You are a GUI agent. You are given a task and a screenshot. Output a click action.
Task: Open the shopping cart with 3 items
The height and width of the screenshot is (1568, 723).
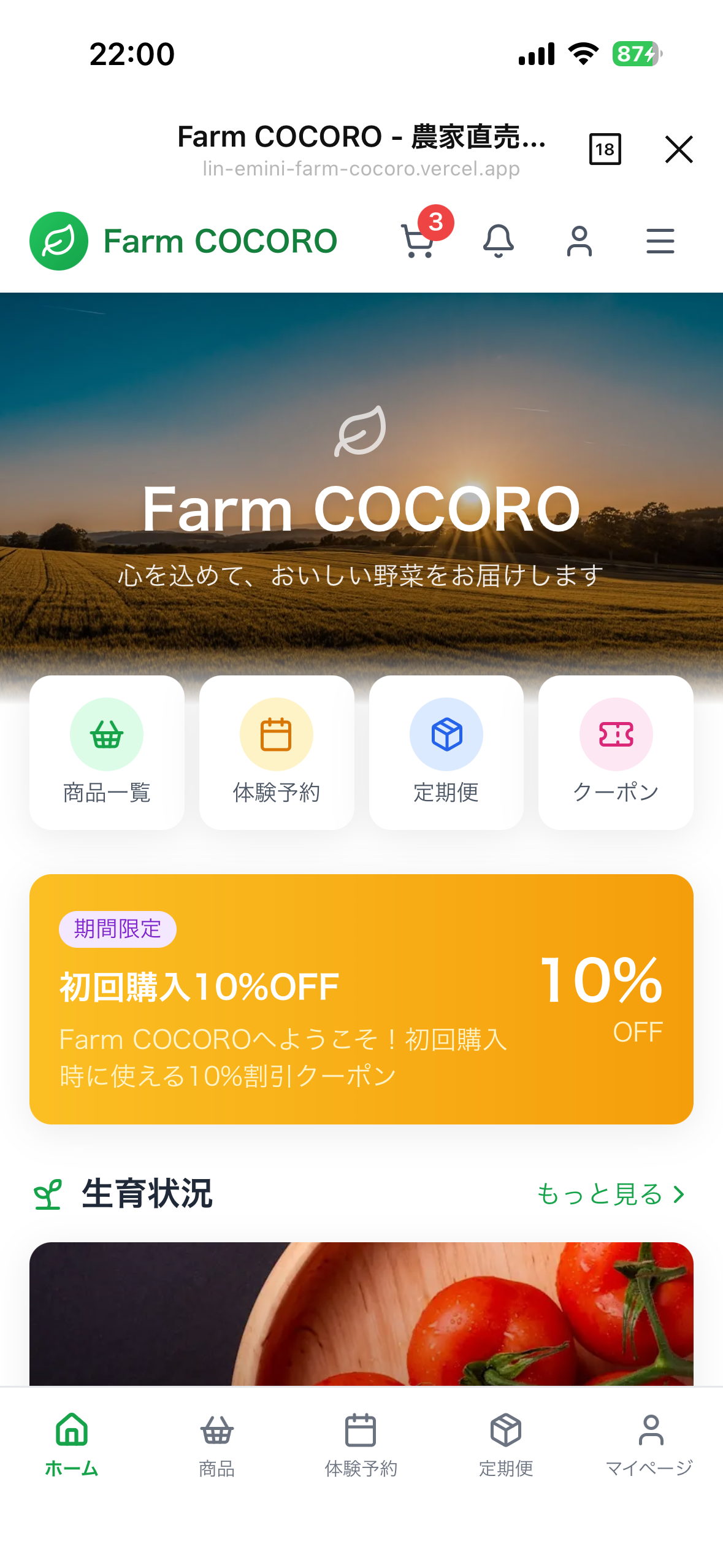pyautogui.click(x=419, y=242)
